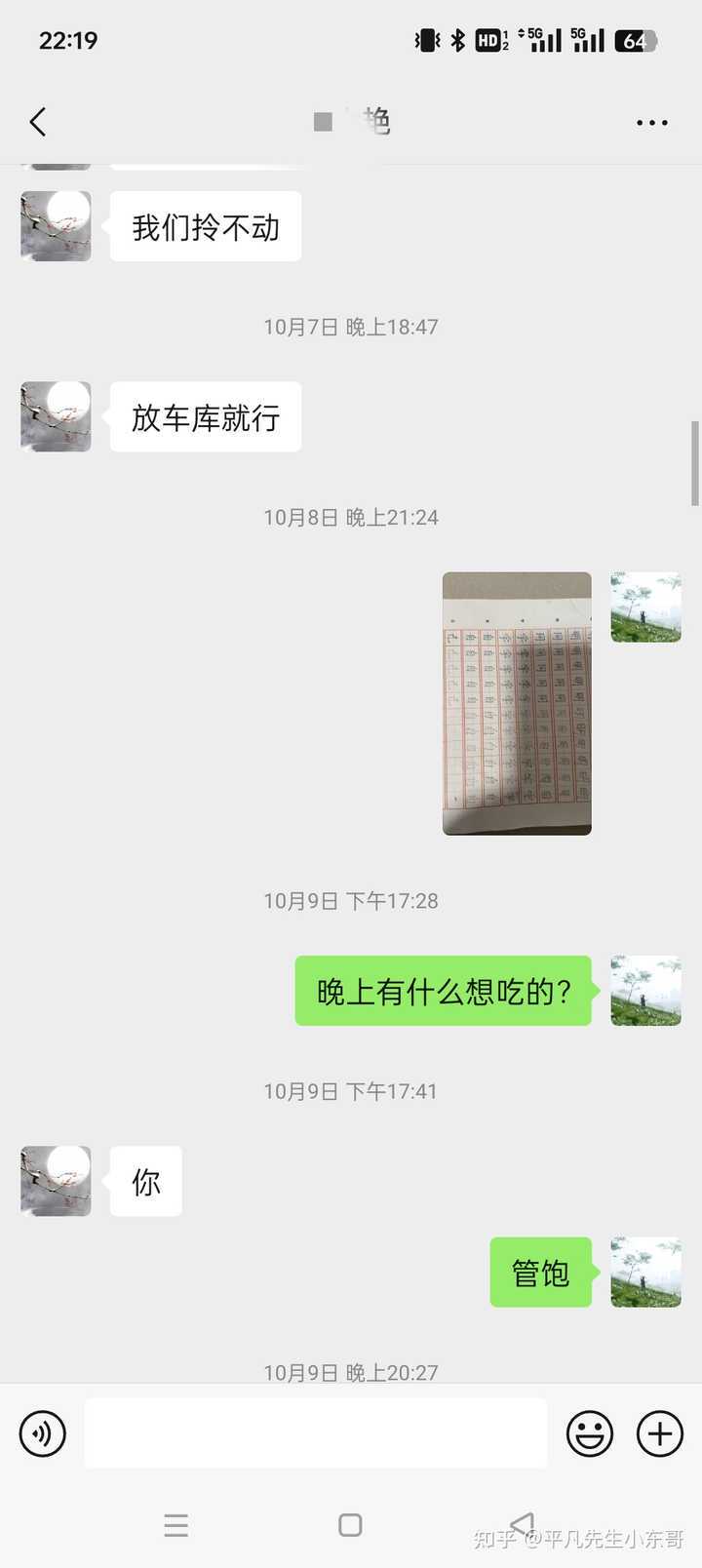Tap the chat title at the top
This screenshot has width=702, height=1568.
(351, 122)
